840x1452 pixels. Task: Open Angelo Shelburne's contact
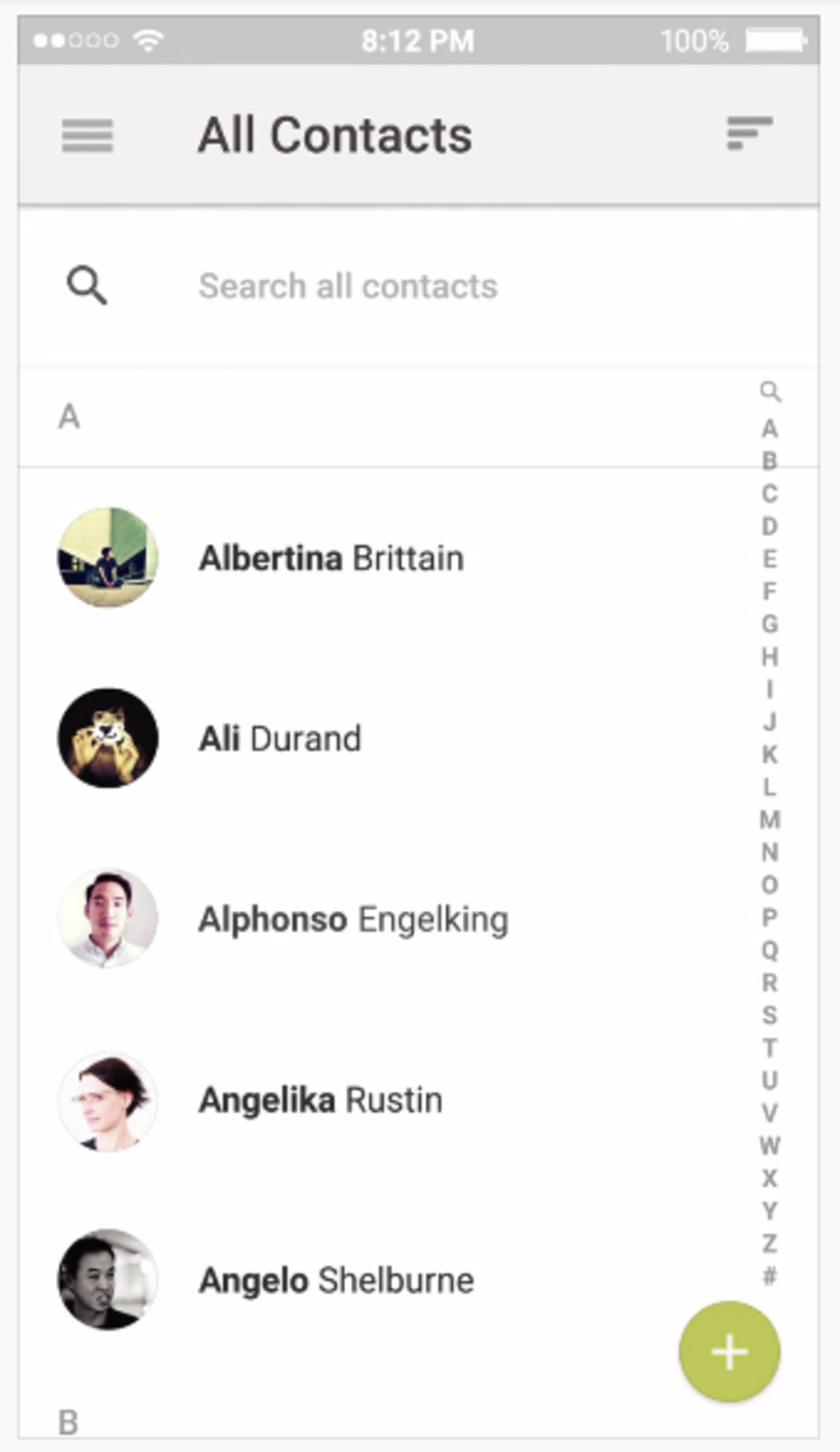point(336,1281)
